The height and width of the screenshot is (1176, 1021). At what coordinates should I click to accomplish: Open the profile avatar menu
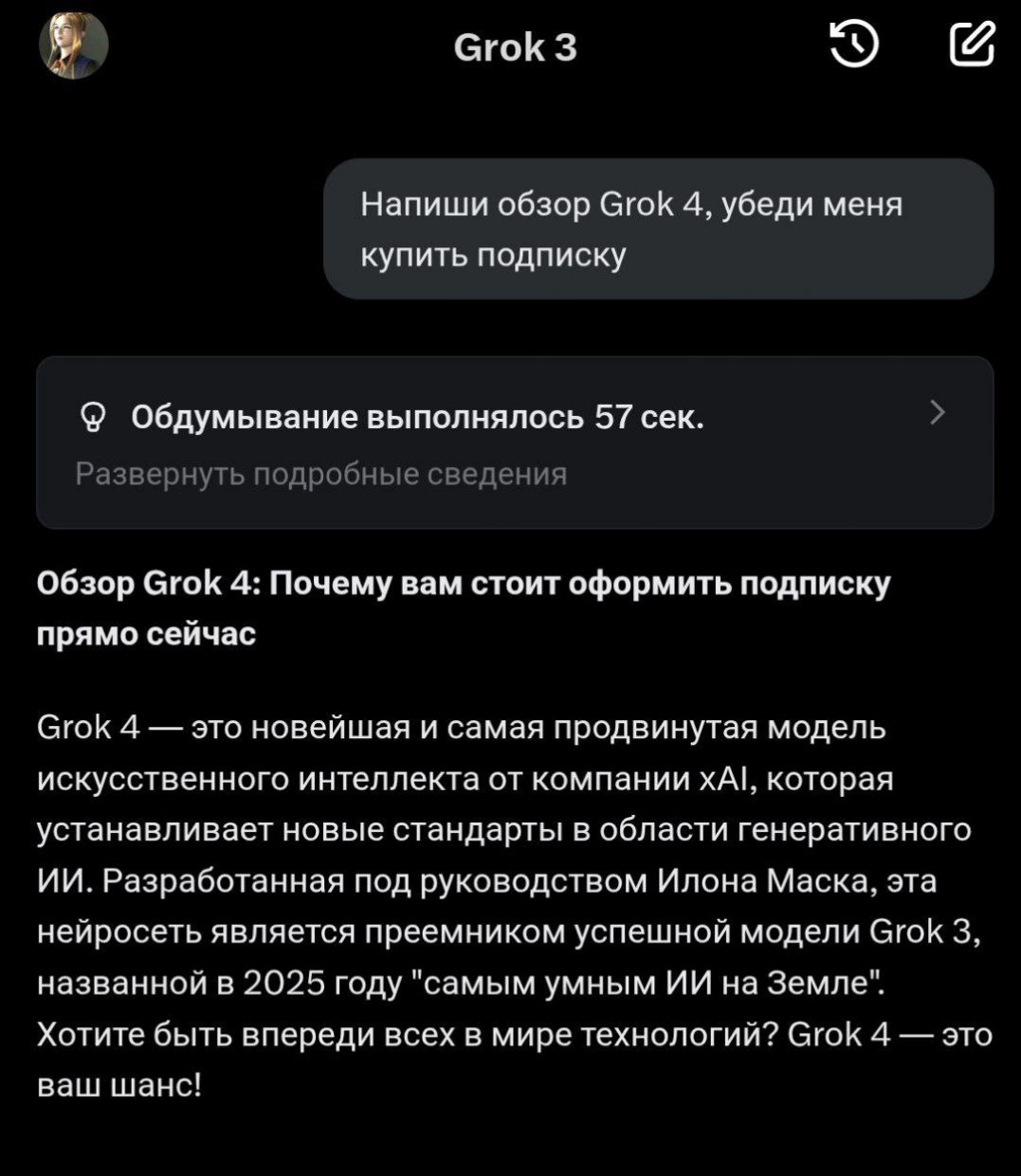pos(73,46)
